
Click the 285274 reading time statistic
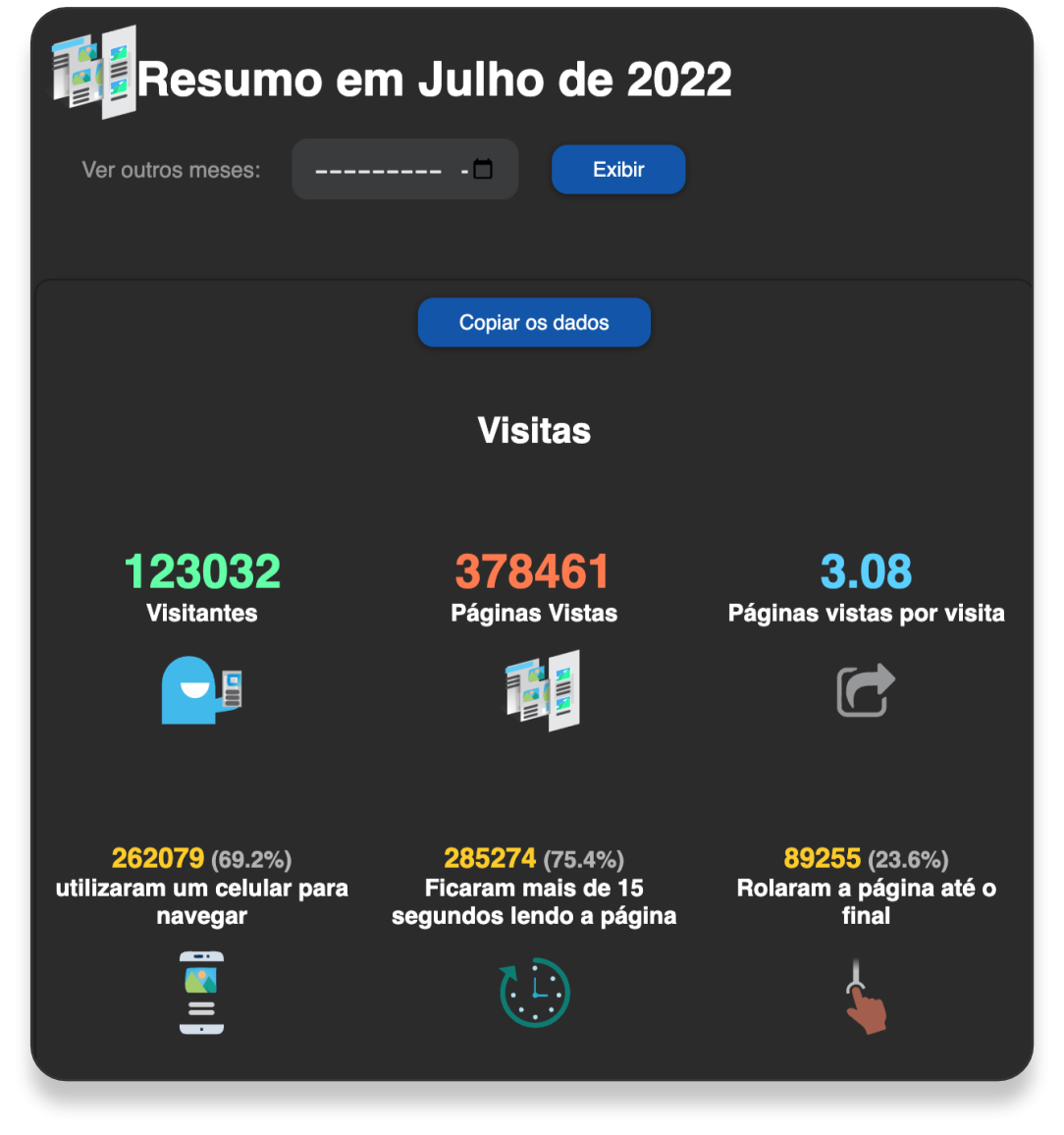(489, 858)
